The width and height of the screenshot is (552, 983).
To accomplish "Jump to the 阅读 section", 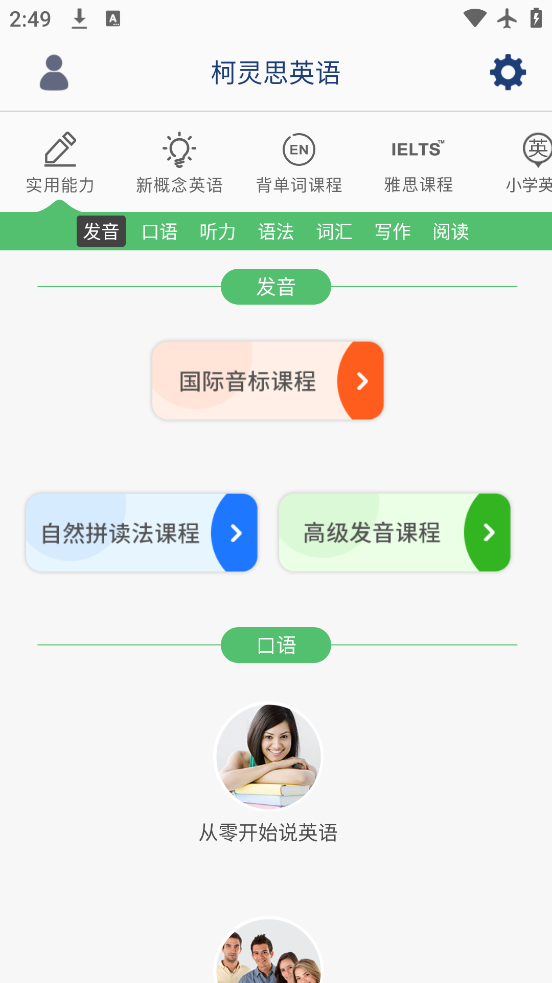I will (x=450, y=231).
